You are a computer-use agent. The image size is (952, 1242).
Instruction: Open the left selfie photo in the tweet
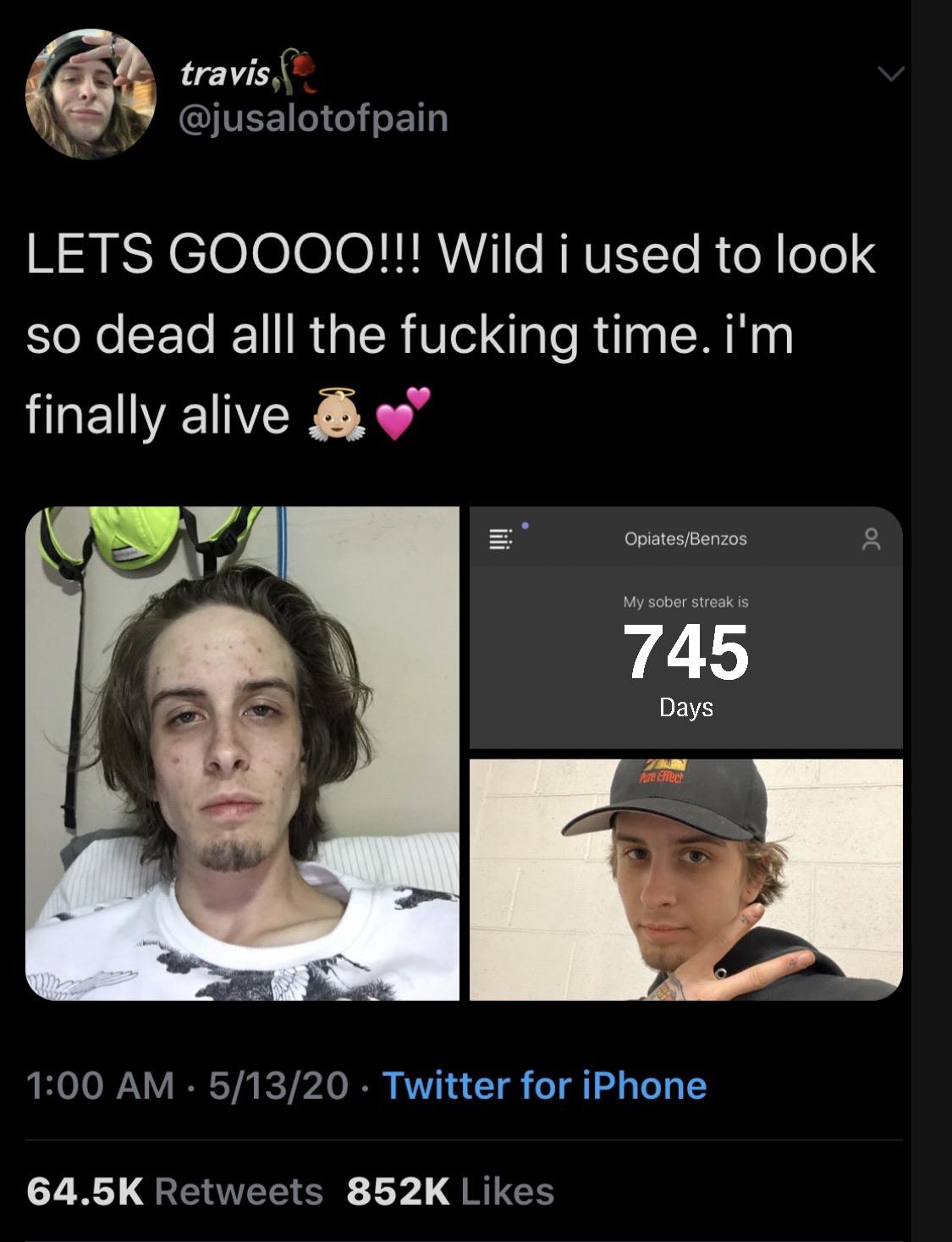click(242, 753)
